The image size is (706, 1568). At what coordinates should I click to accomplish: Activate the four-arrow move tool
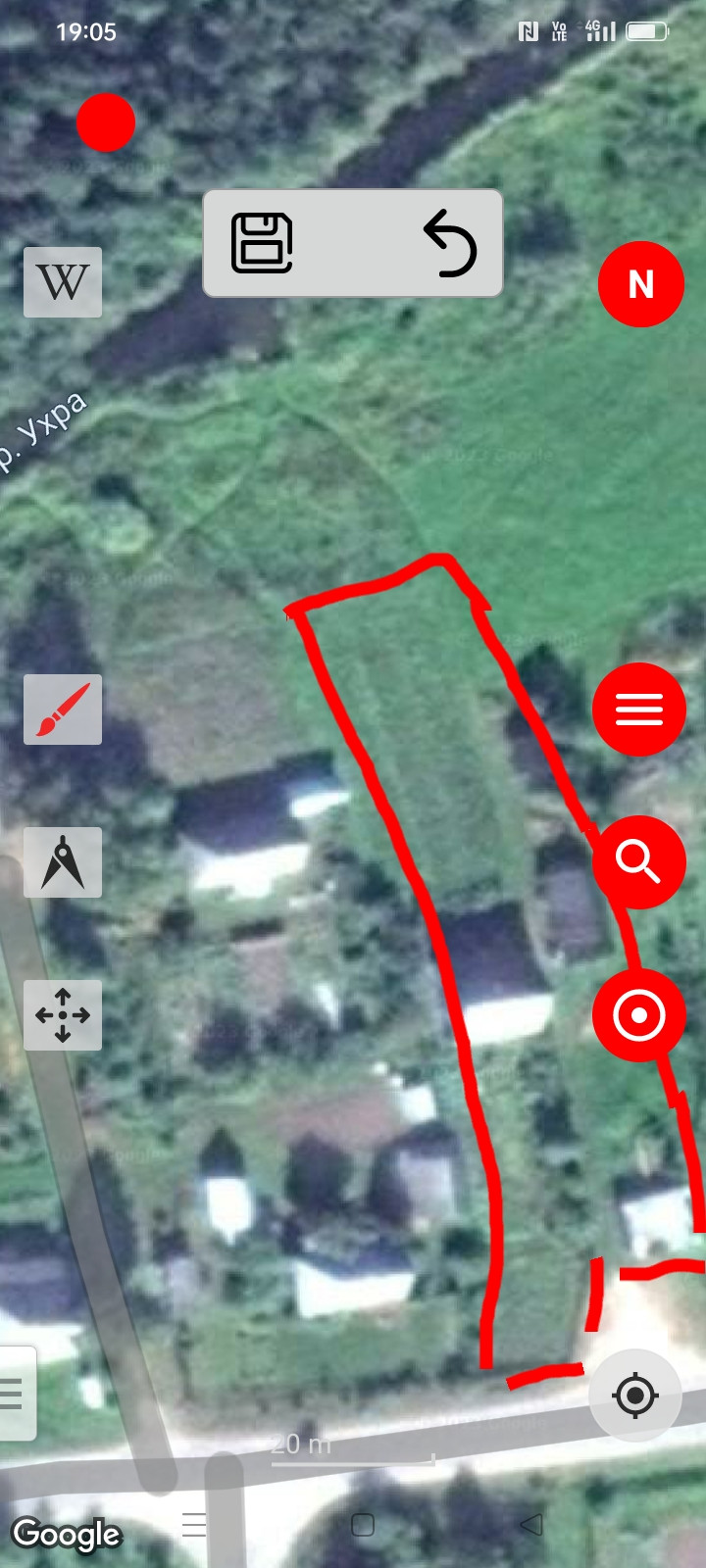tap(63, 1015)
